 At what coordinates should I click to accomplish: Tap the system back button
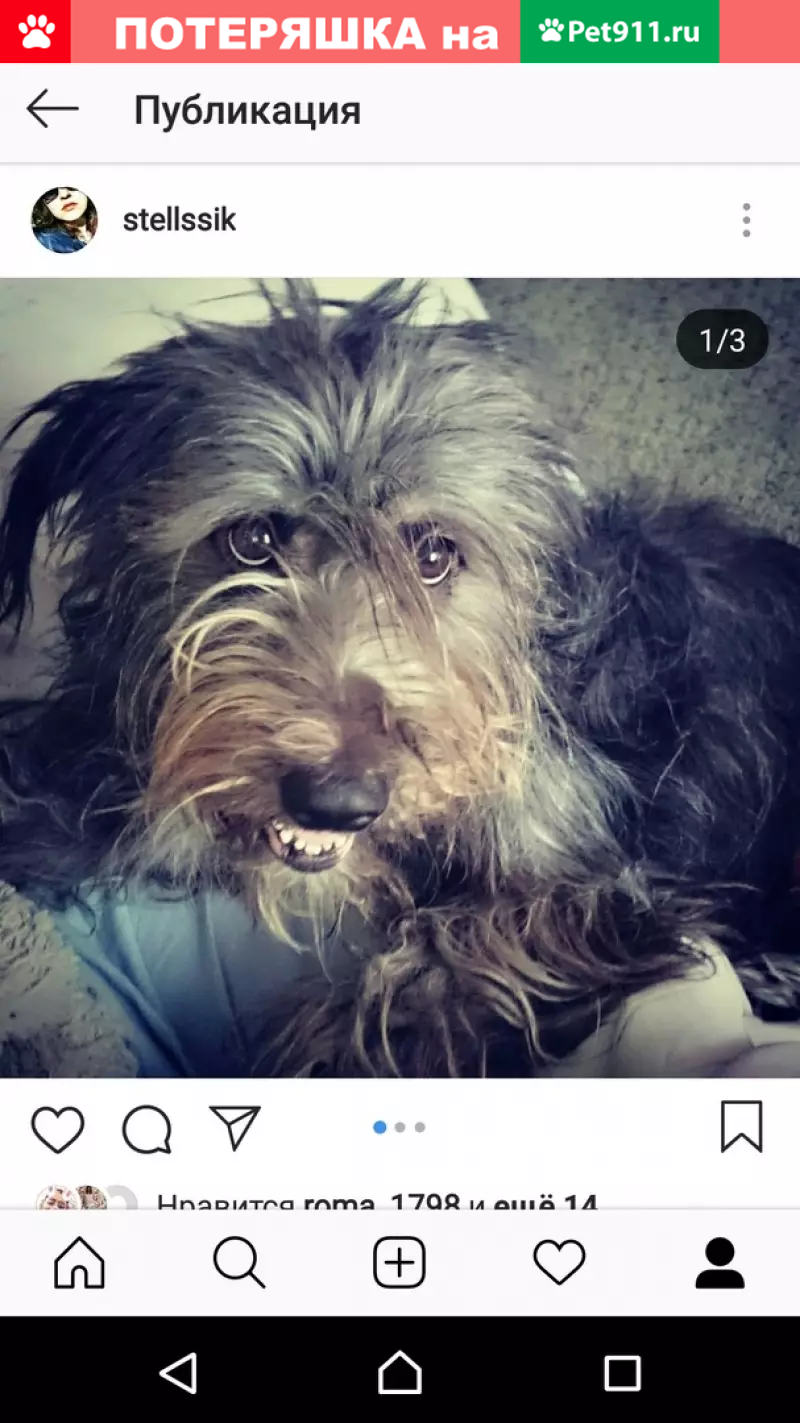pos(178,1373)
